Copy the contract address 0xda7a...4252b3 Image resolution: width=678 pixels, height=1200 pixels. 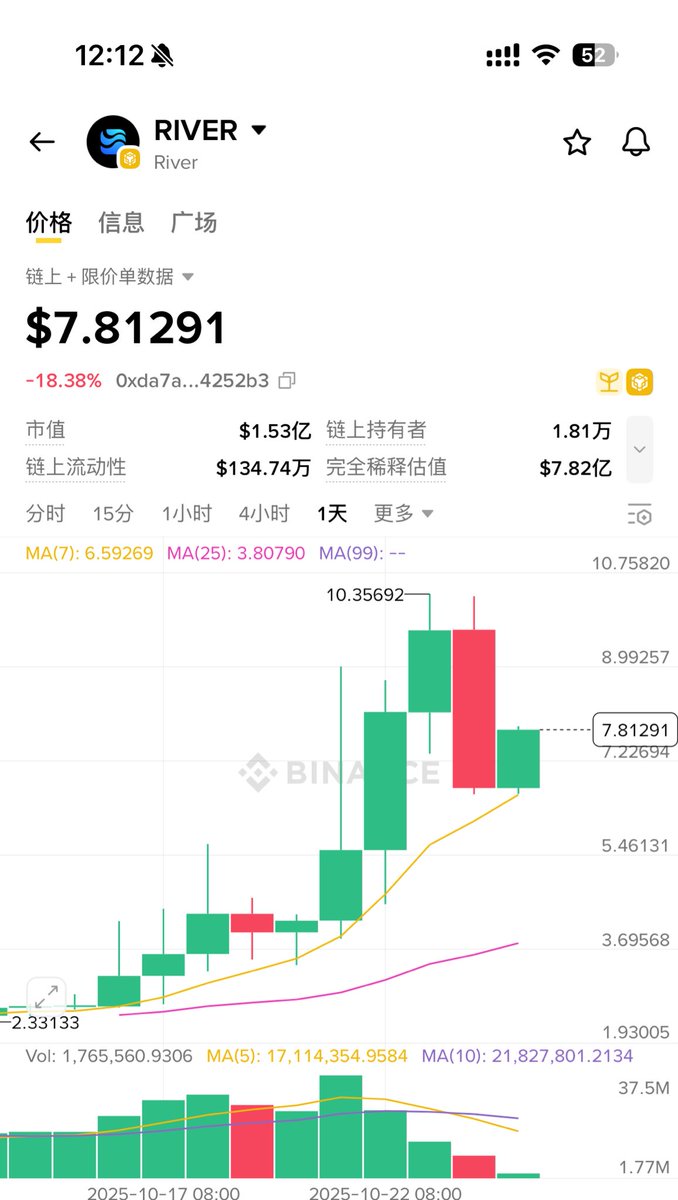pos(287,380)
